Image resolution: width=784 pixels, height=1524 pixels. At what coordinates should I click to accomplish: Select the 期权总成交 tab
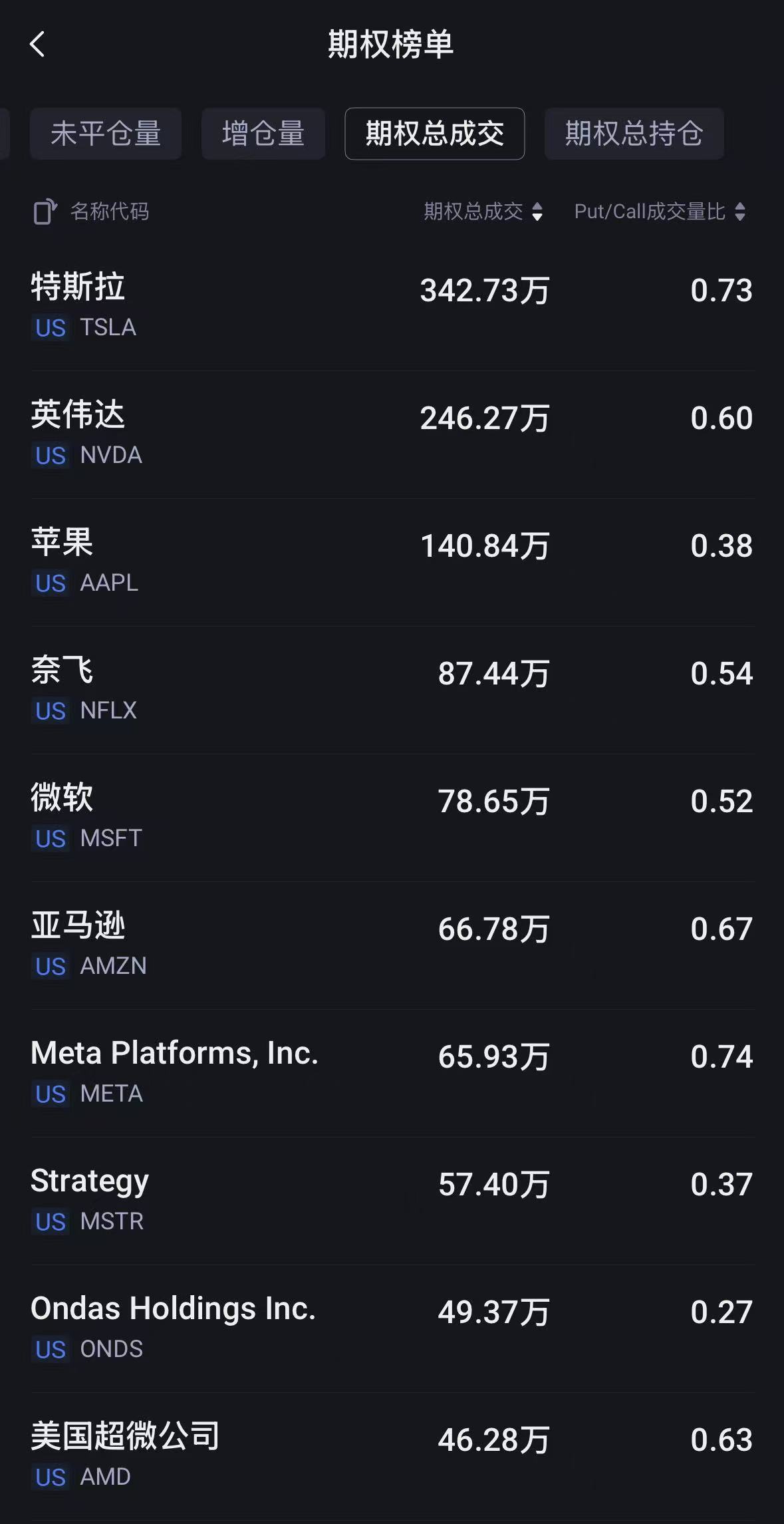pyautogui.click(x=435, y=134)
